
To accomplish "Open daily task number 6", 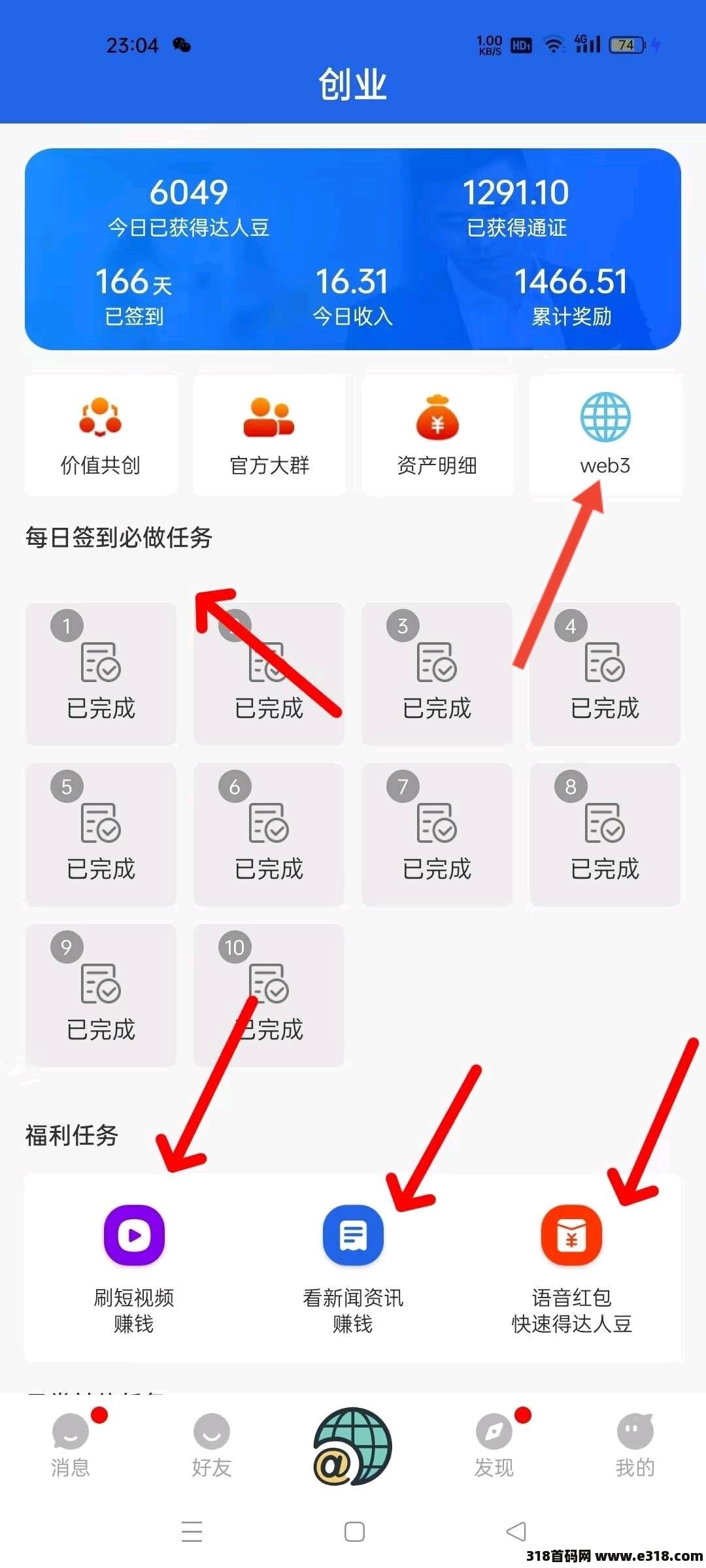I will coord(269,835).
